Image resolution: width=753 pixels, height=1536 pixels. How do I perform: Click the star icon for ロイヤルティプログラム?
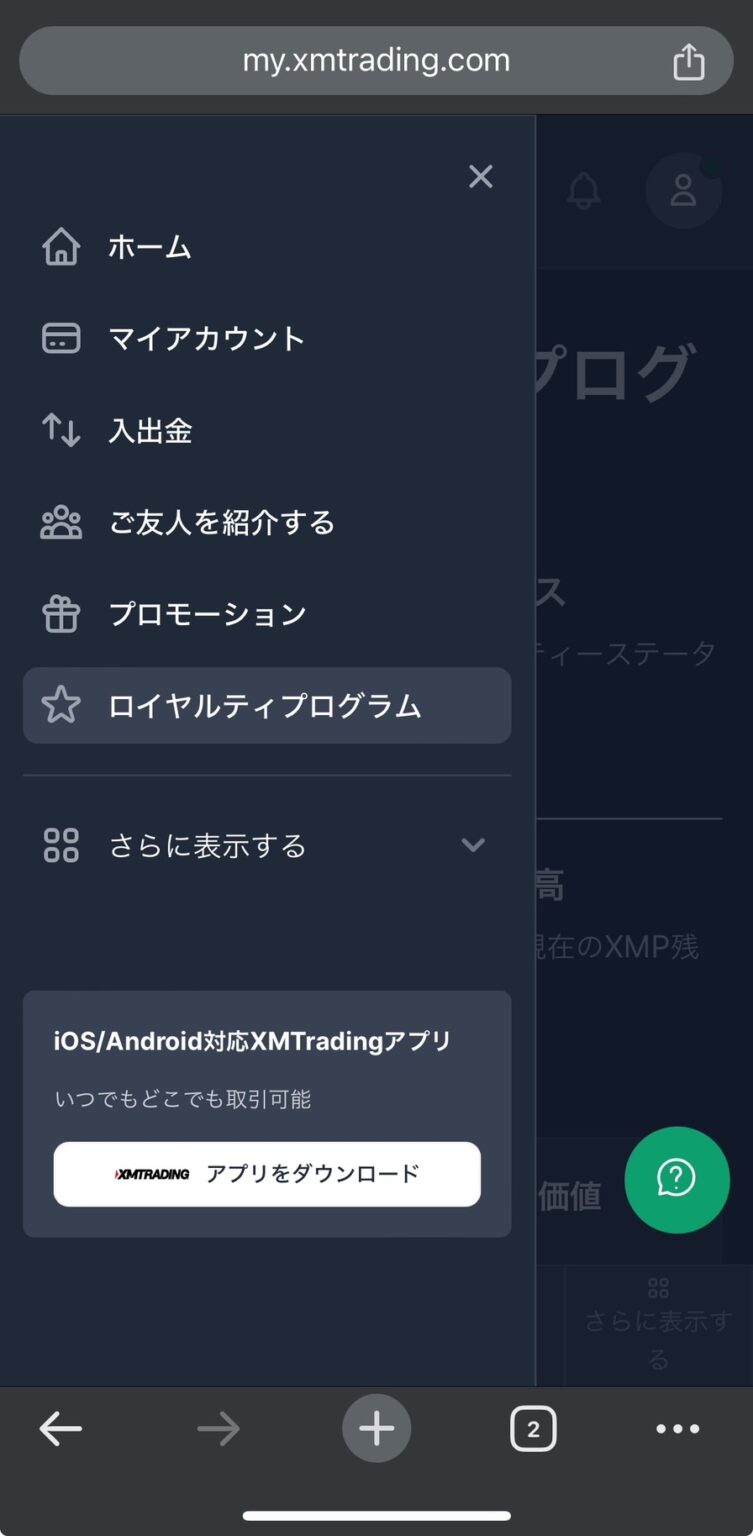61,705
